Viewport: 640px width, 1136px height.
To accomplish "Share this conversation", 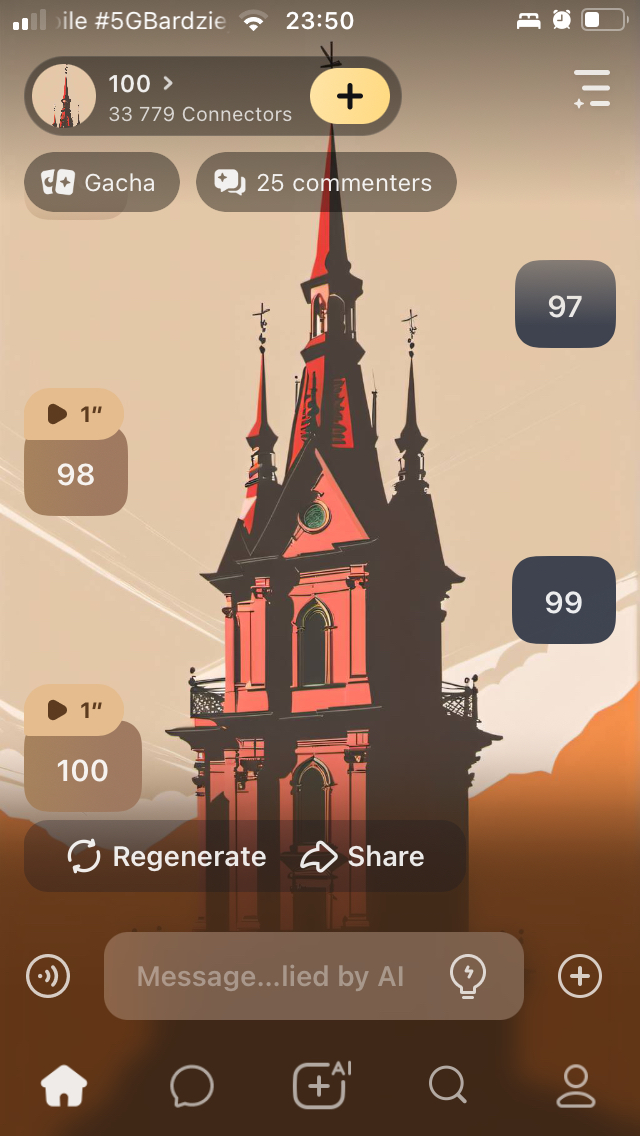I will (363, 857).
